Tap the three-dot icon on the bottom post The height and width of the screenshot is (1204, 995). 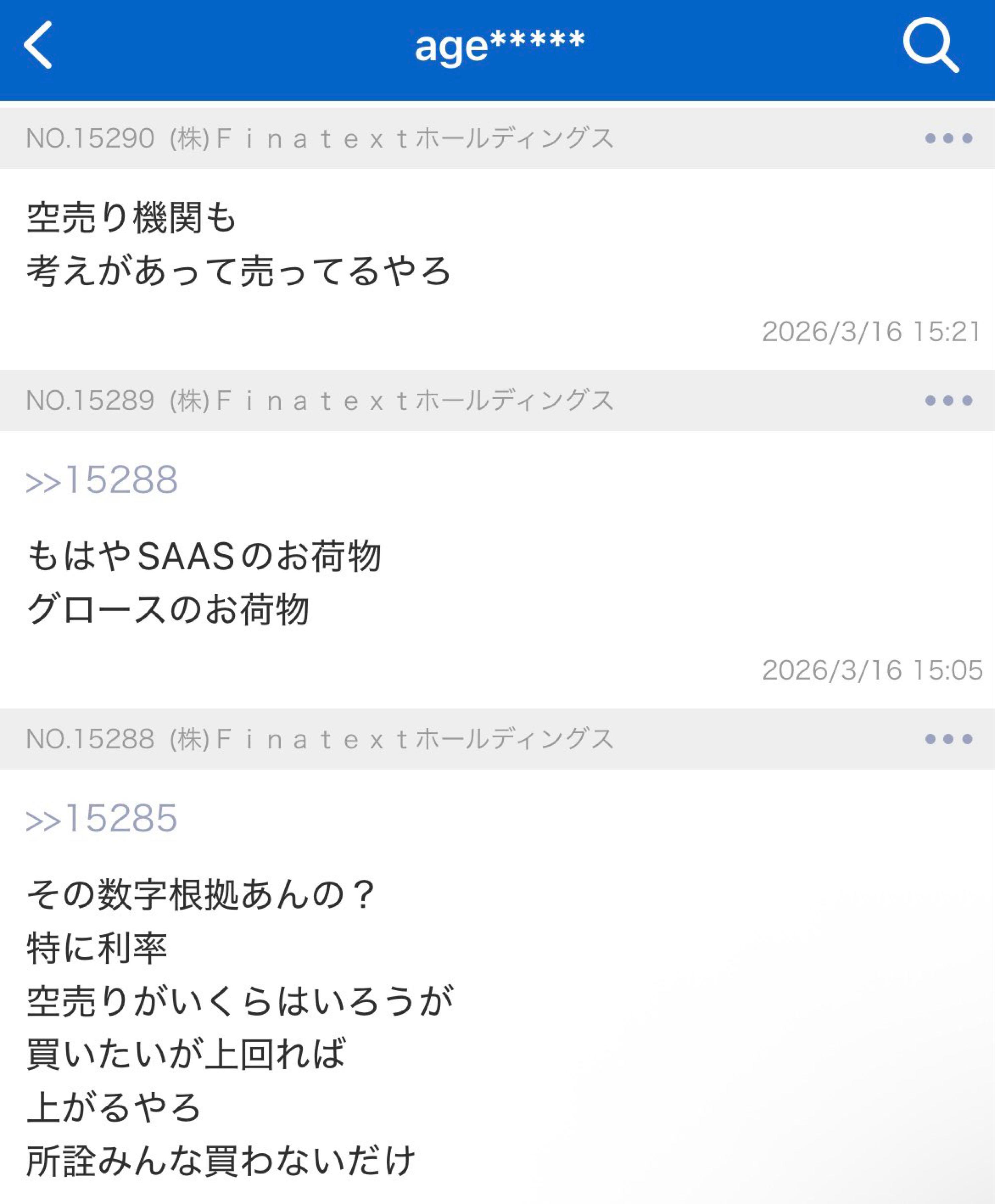pyautogui.click(x=949, y=739)
